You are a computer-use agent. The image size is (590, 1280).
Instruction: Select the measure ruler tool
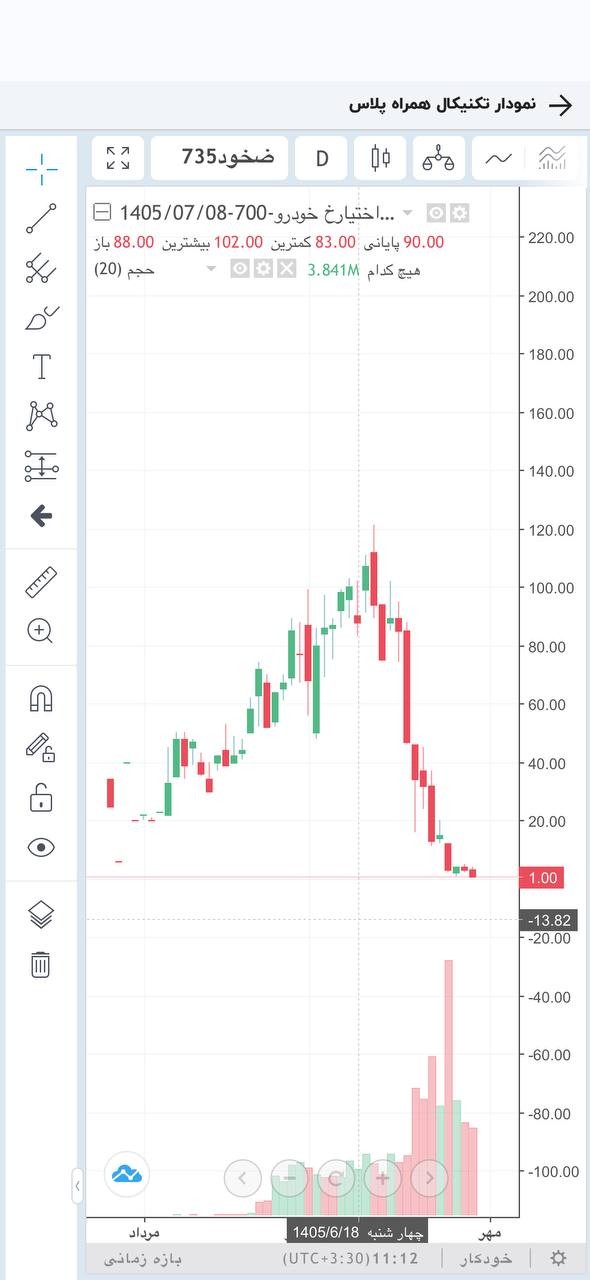(41, 582)
